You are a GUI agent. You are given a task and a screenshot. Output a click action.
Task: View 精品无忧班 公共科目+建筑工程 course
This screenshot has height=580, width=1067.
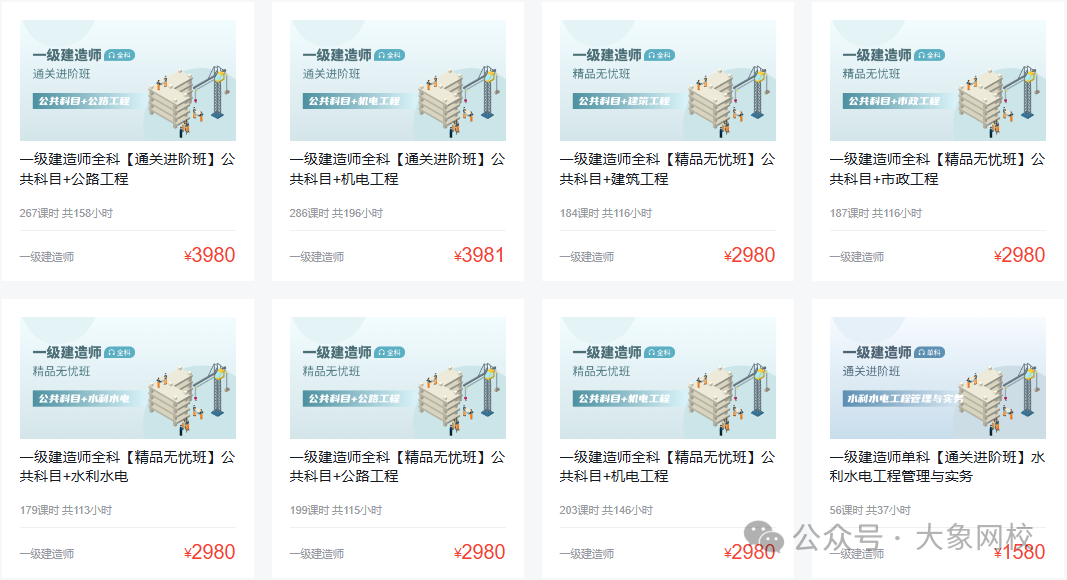pos(668,169)
